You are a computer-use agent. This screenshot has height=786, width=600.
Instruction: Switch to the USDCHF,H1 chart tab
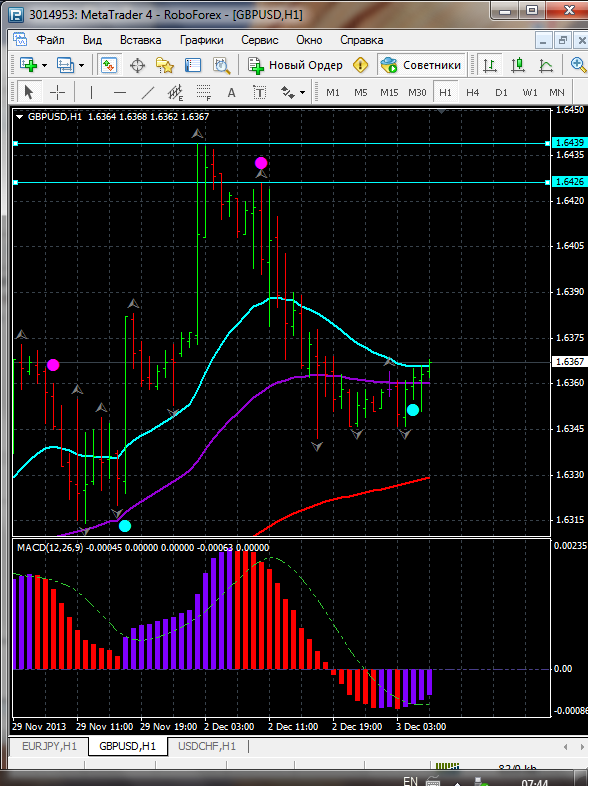pyautogui.click(x=205, y=747)
